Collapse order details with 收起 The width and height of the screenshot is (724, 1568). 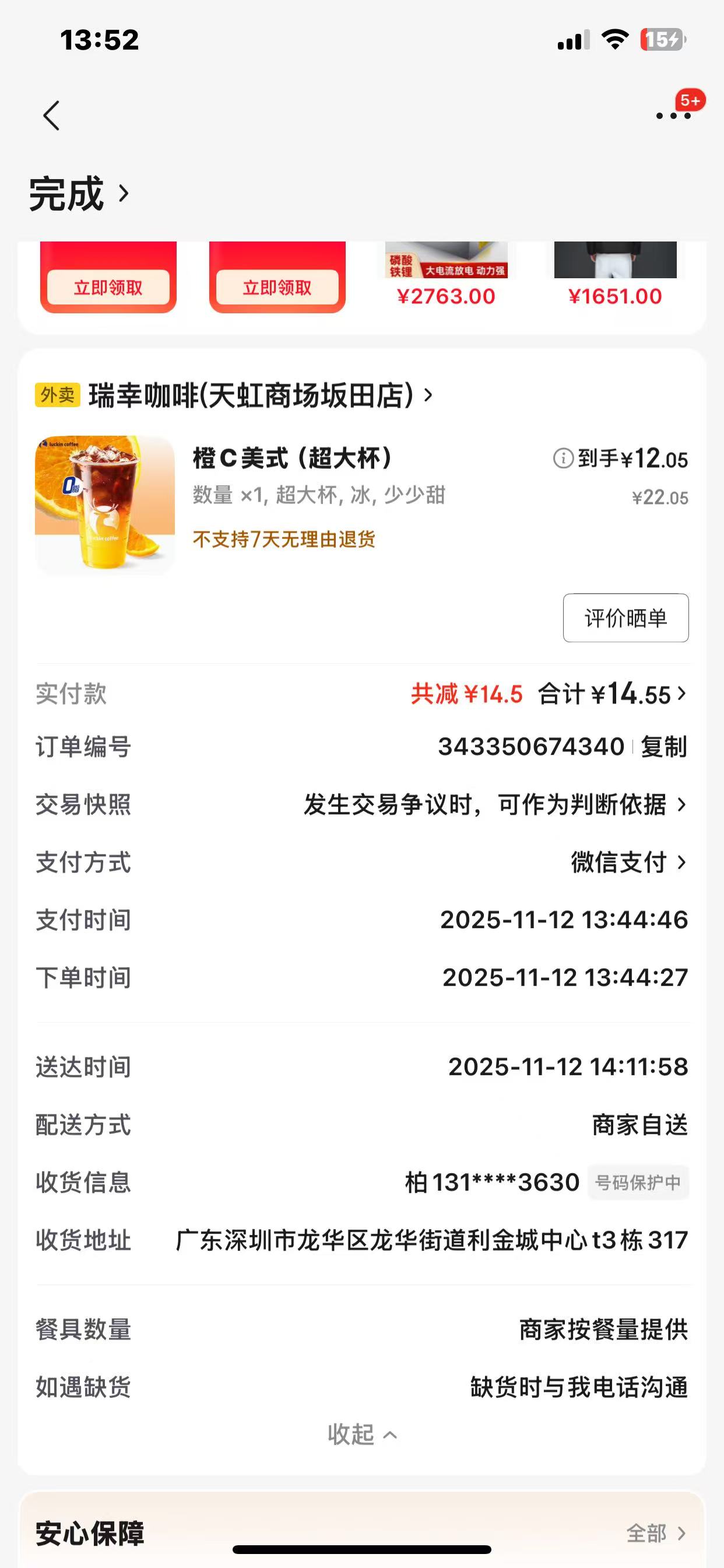361,1434
